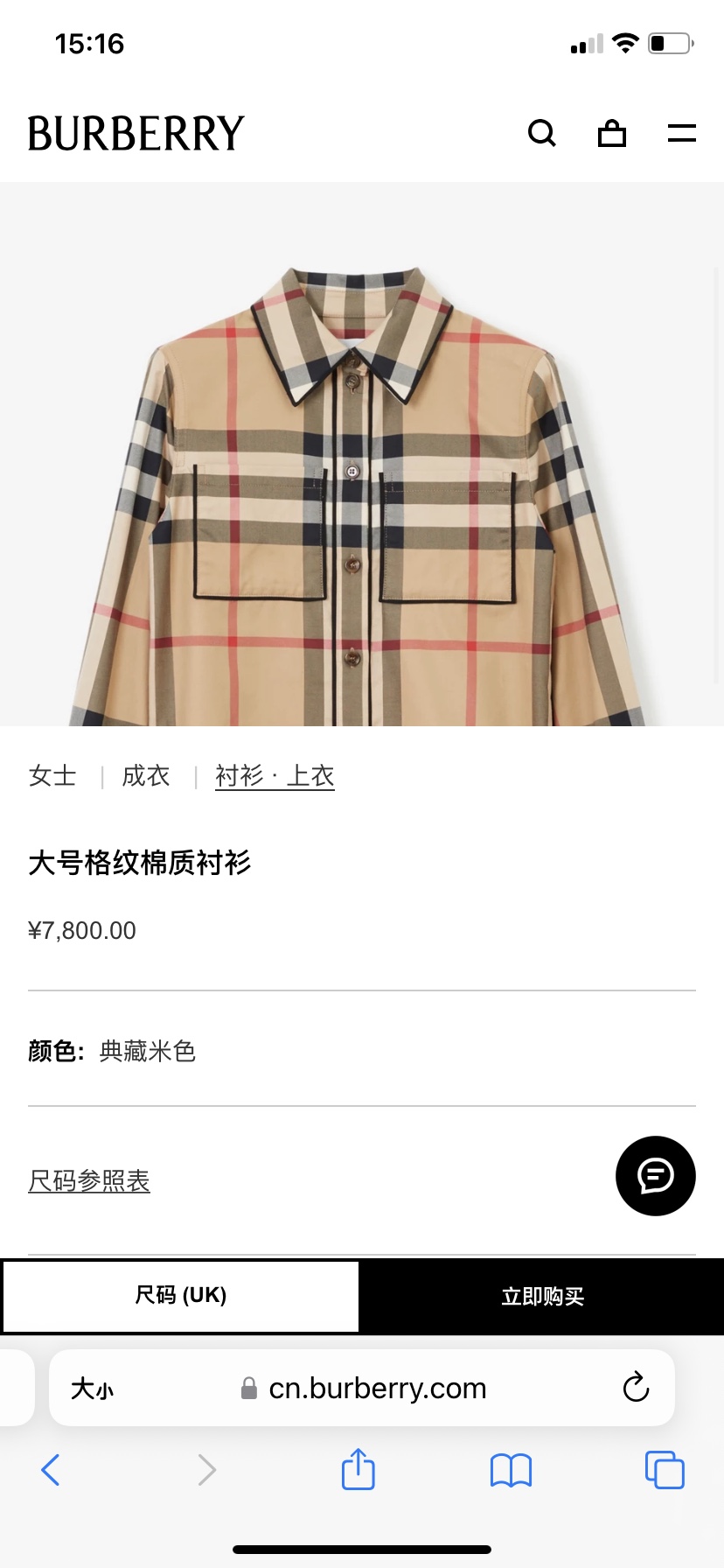Open the search icon in header
This screenshot has width=724, height=1568.
[542, 133]
